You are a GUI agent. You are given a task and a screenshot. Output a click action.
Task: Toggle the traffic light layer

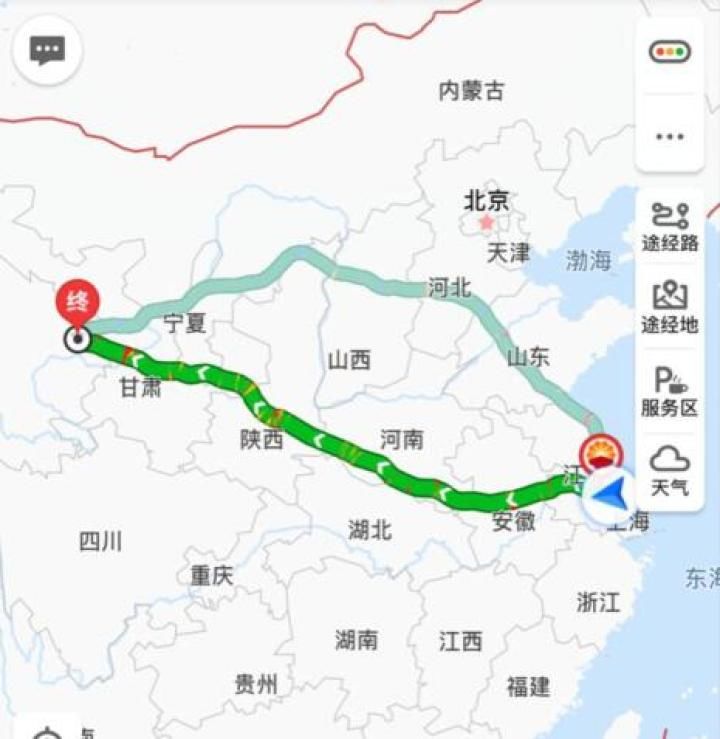[669, 53]
